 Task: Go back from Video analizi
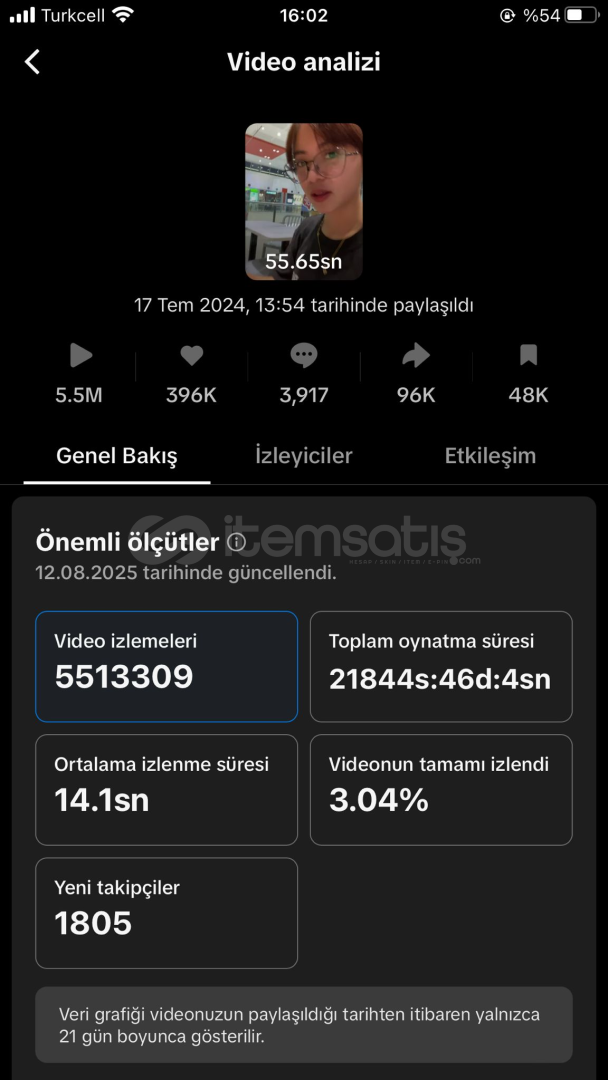pyautogui.click(x=32, y=62)
